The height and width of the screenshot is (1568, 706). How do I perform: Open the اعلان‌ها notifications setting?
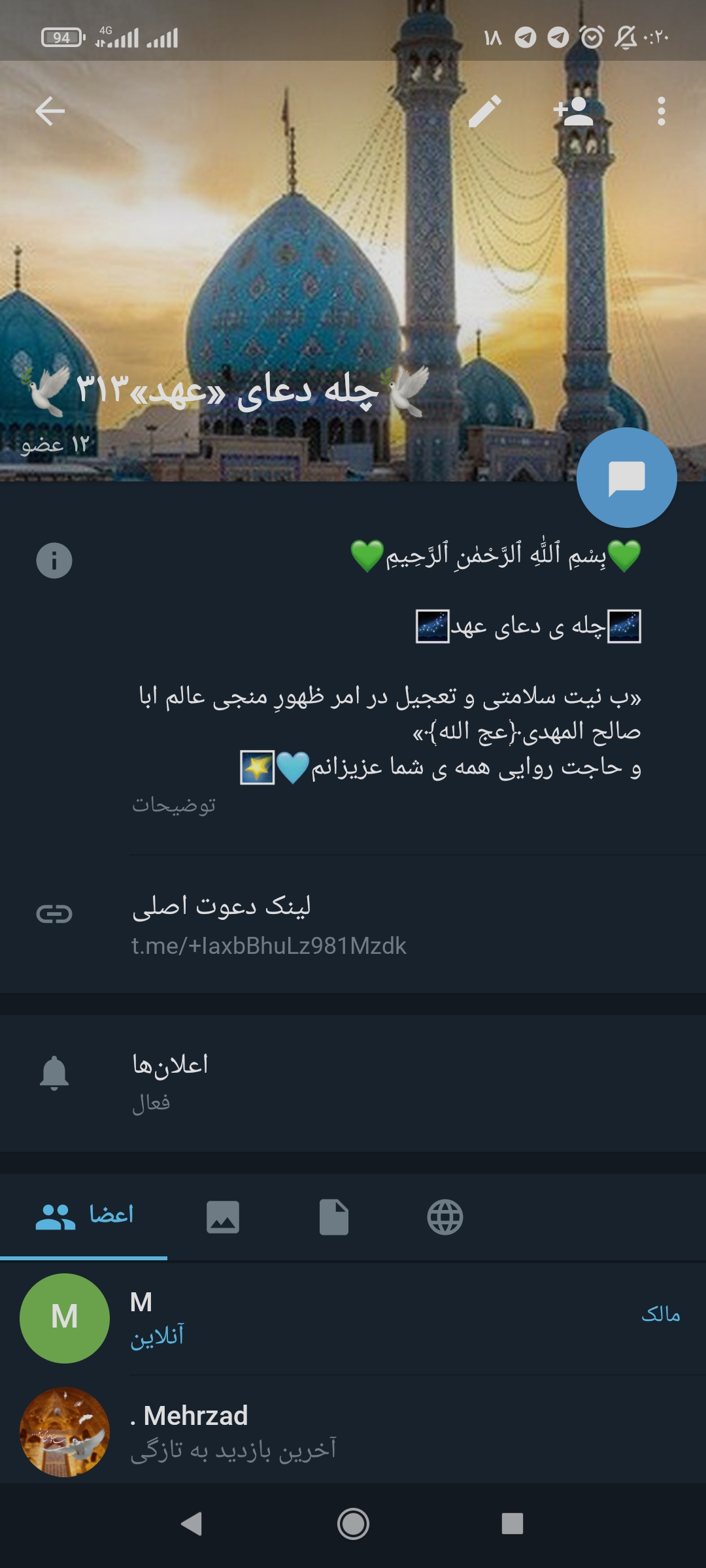pos(353,1082)
